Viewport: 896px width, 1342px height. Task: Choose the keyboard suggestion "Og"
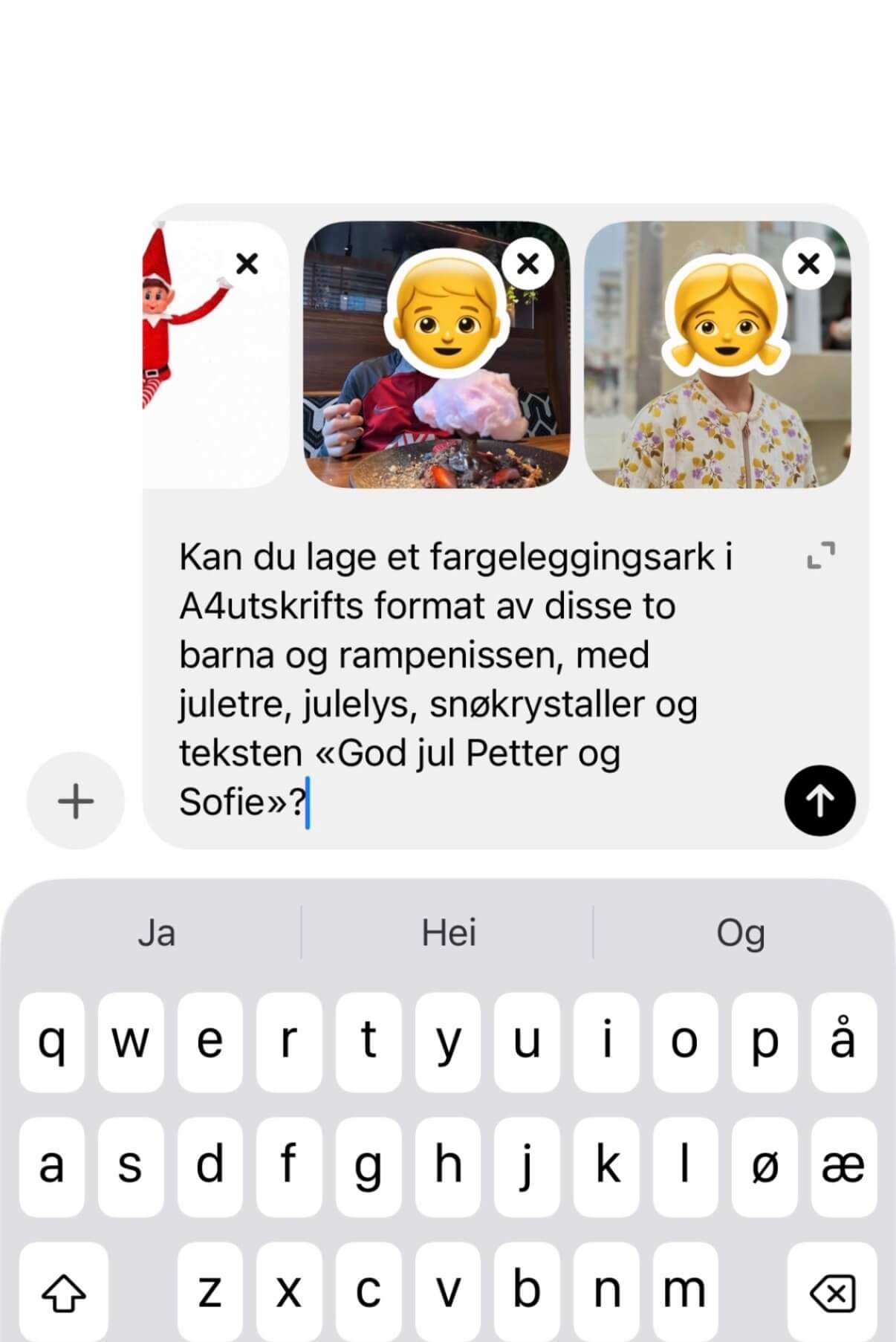click(740, 933)
